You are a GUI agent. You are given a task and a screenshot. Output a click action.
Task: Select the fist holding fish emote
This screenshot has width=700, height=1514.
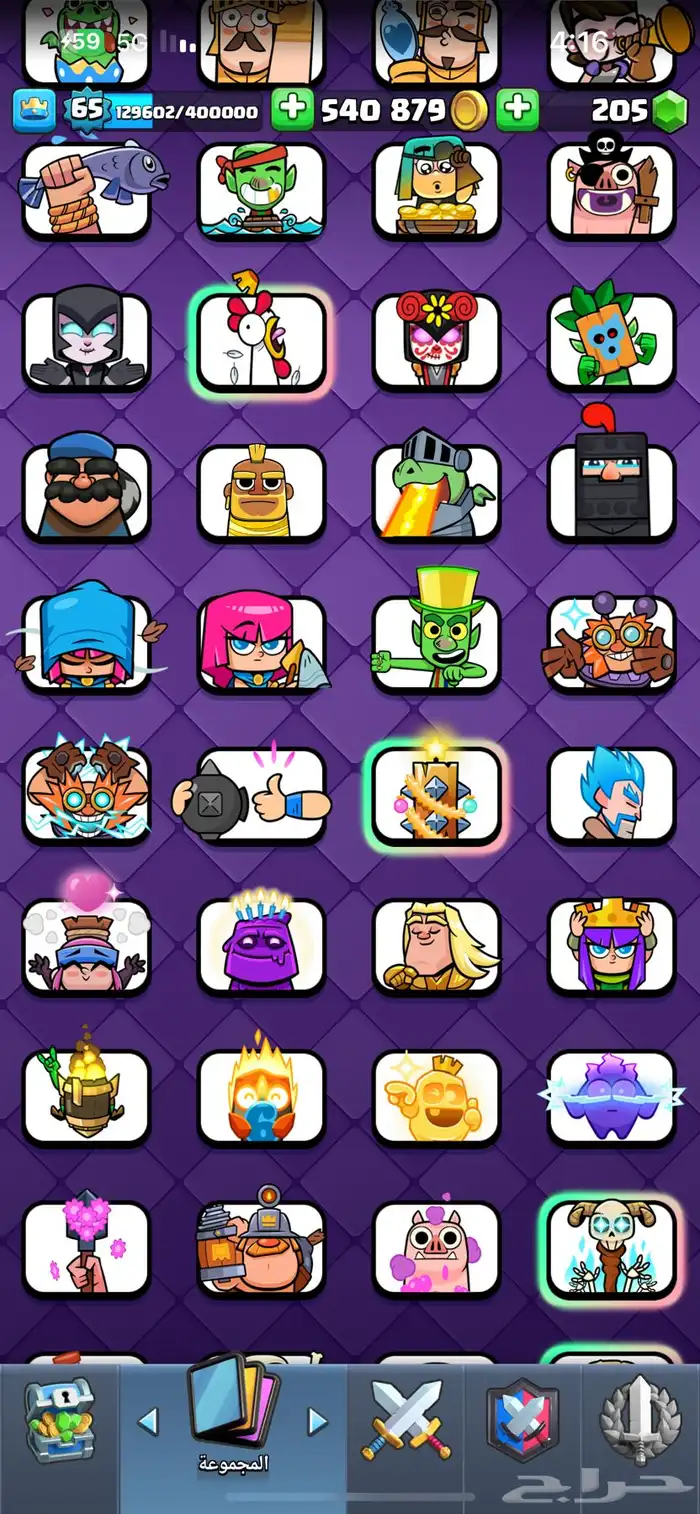[86, 190]
